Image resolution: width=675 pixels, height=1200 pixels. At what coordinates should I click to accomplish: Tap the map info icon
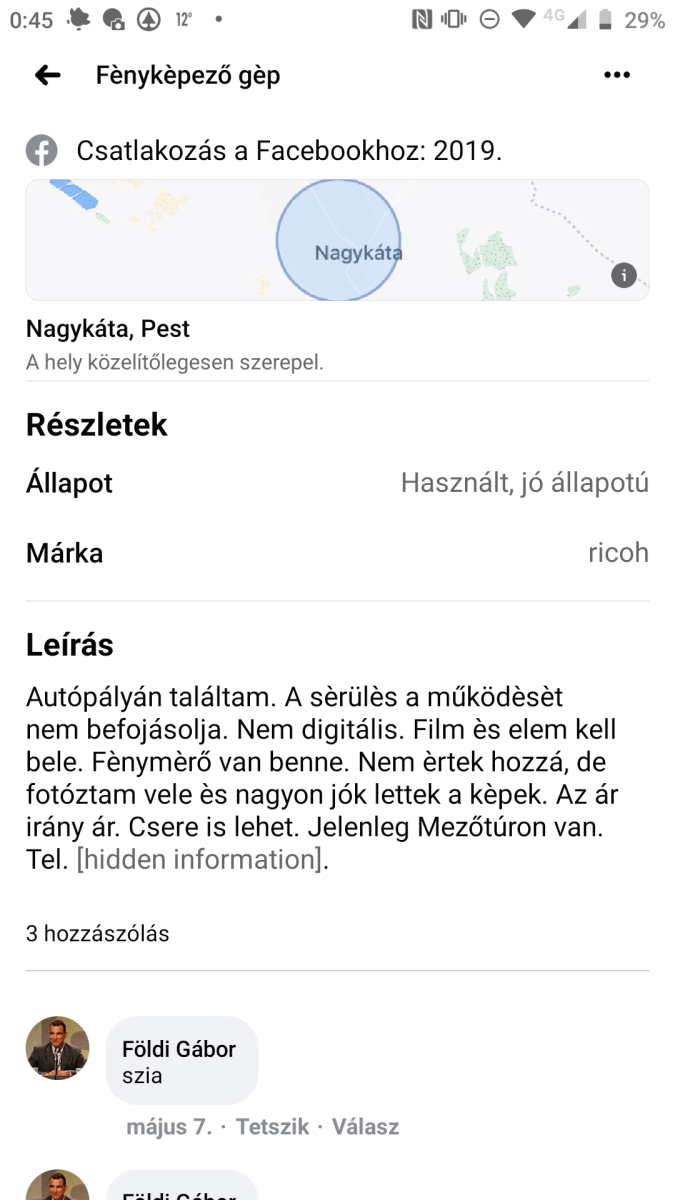point(623,275)
